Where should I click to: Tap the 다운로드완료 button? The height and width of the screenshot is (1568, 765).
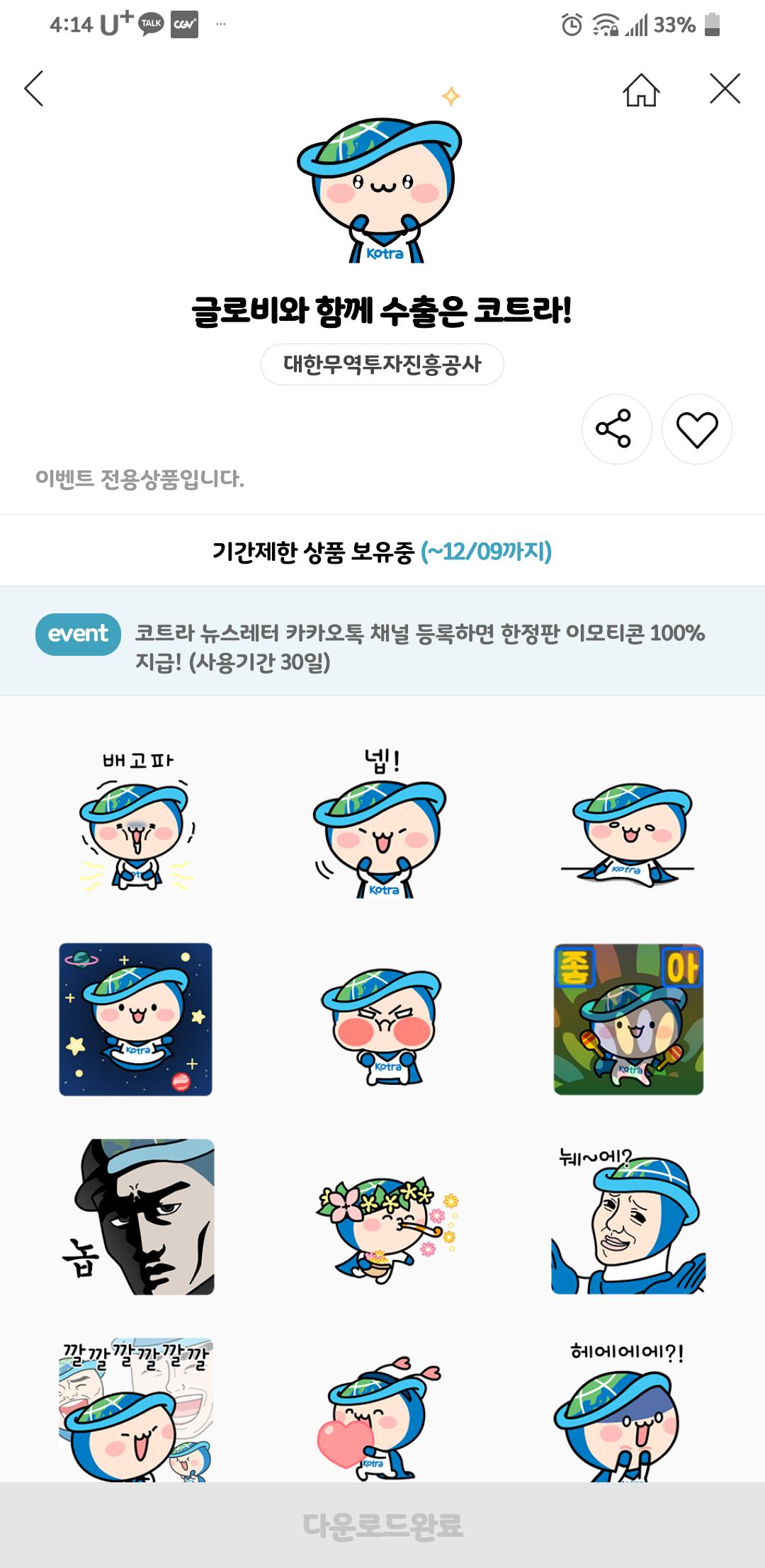tap(382, 1525)
